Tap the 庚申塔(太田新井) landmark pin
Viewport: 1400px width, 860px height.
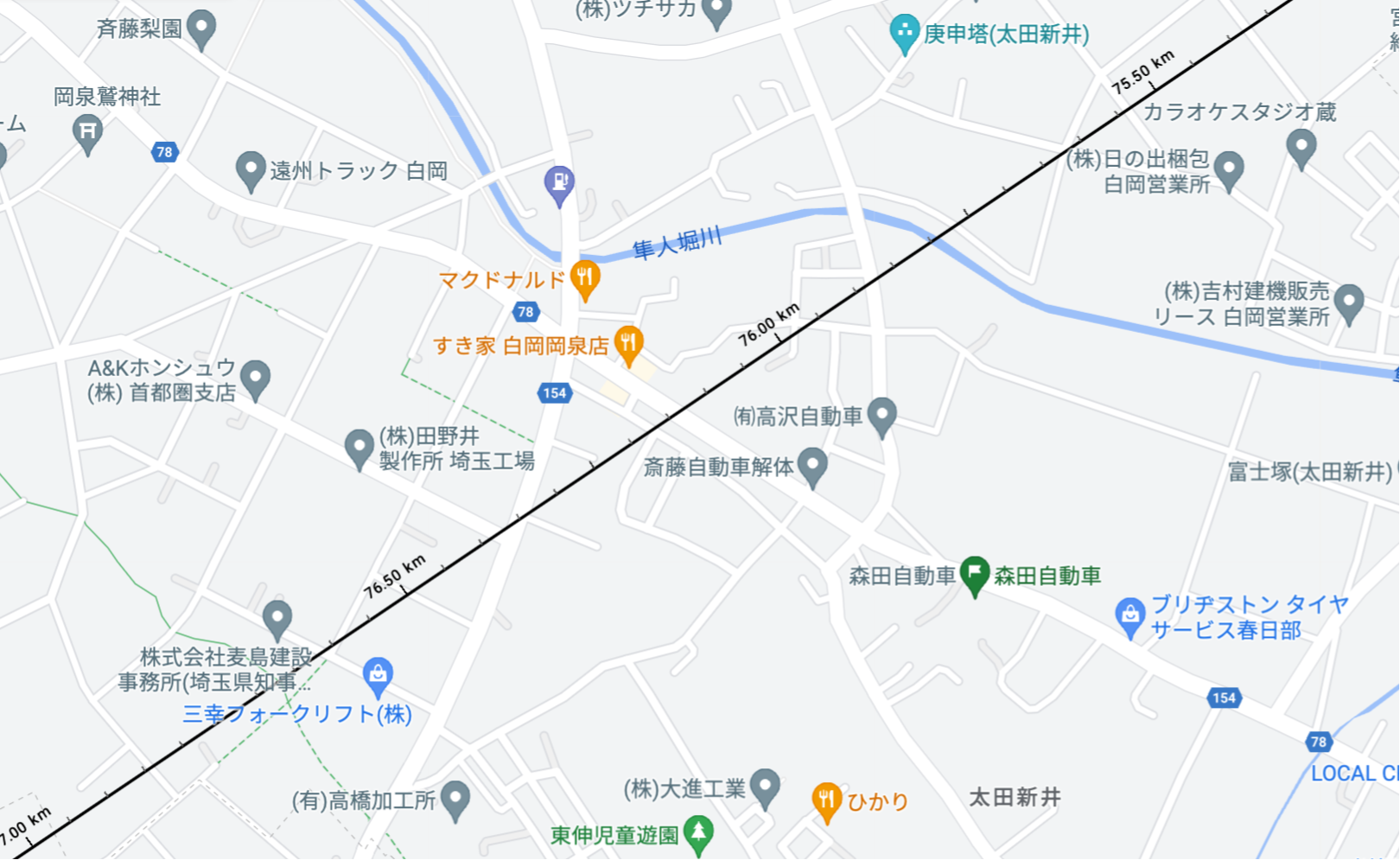pyautogui.click(x=904, y=33)
